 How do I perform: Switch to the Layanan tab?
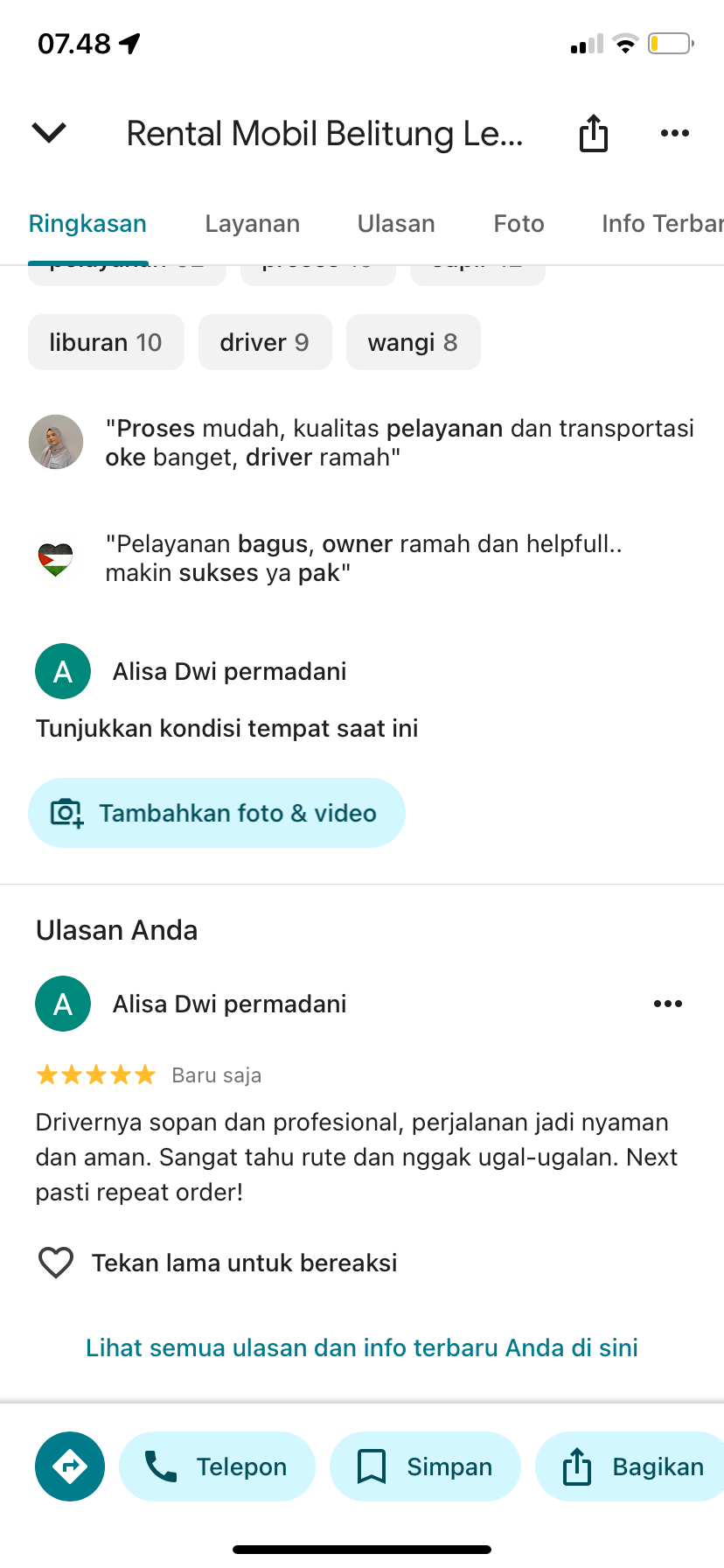tap(253, 224)
